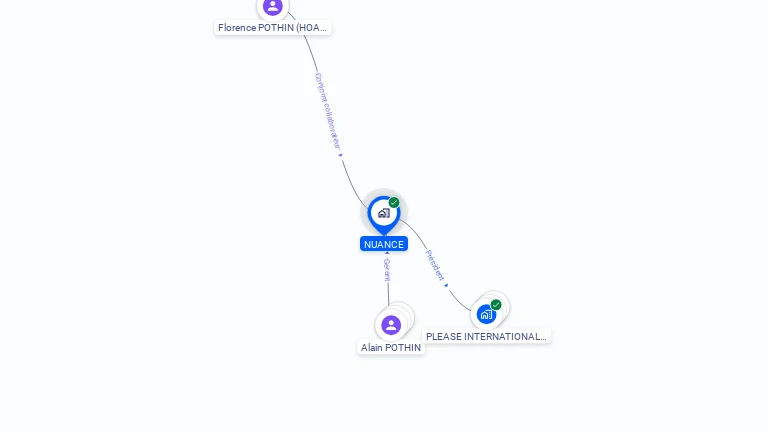Image resolution: width=768 pixels, height=432 pixels.
Task: Select Florence POTHIN person node
Action: pyautogui.click(x=273, y=7)
